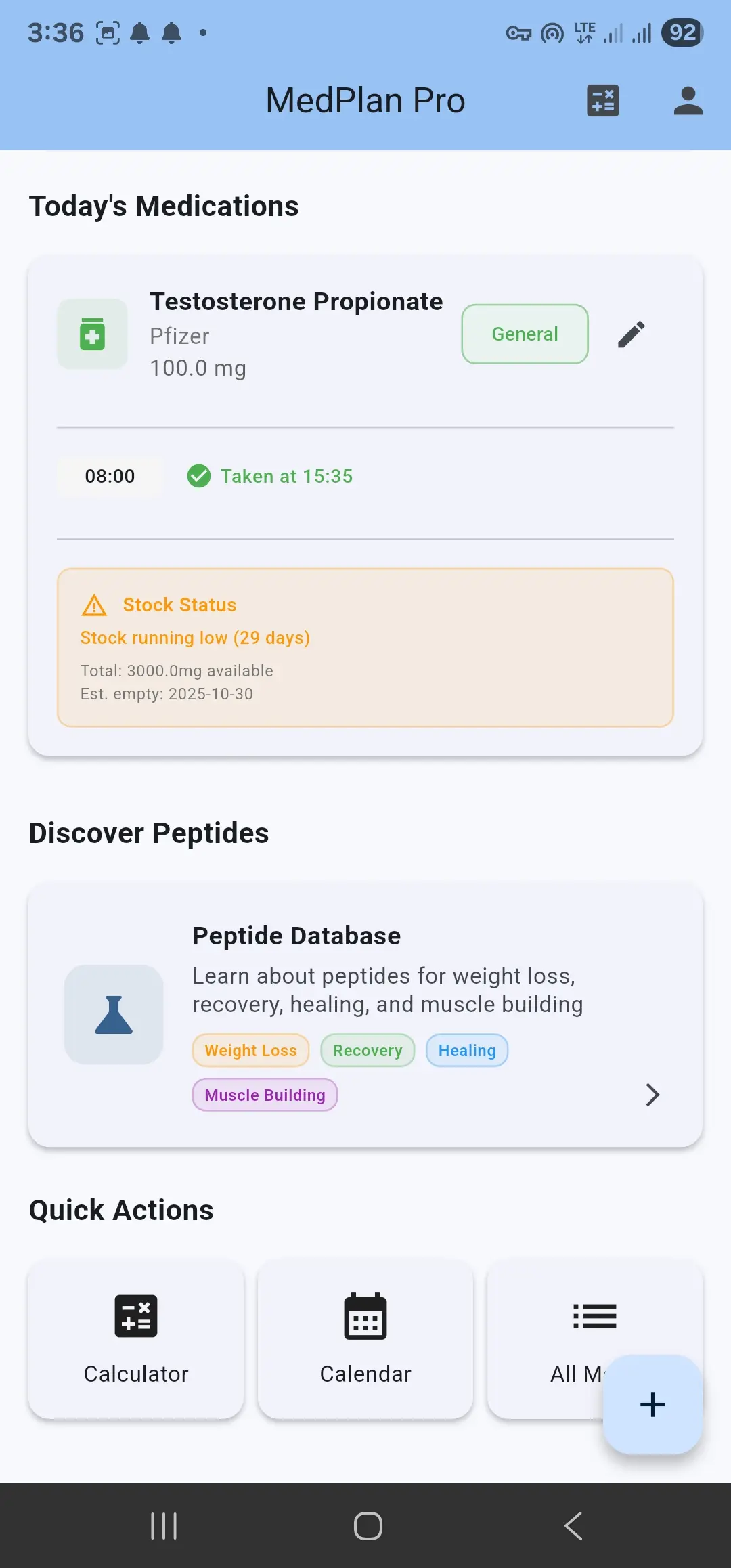Open the calculator icon in the app bar

pos(602,101)
